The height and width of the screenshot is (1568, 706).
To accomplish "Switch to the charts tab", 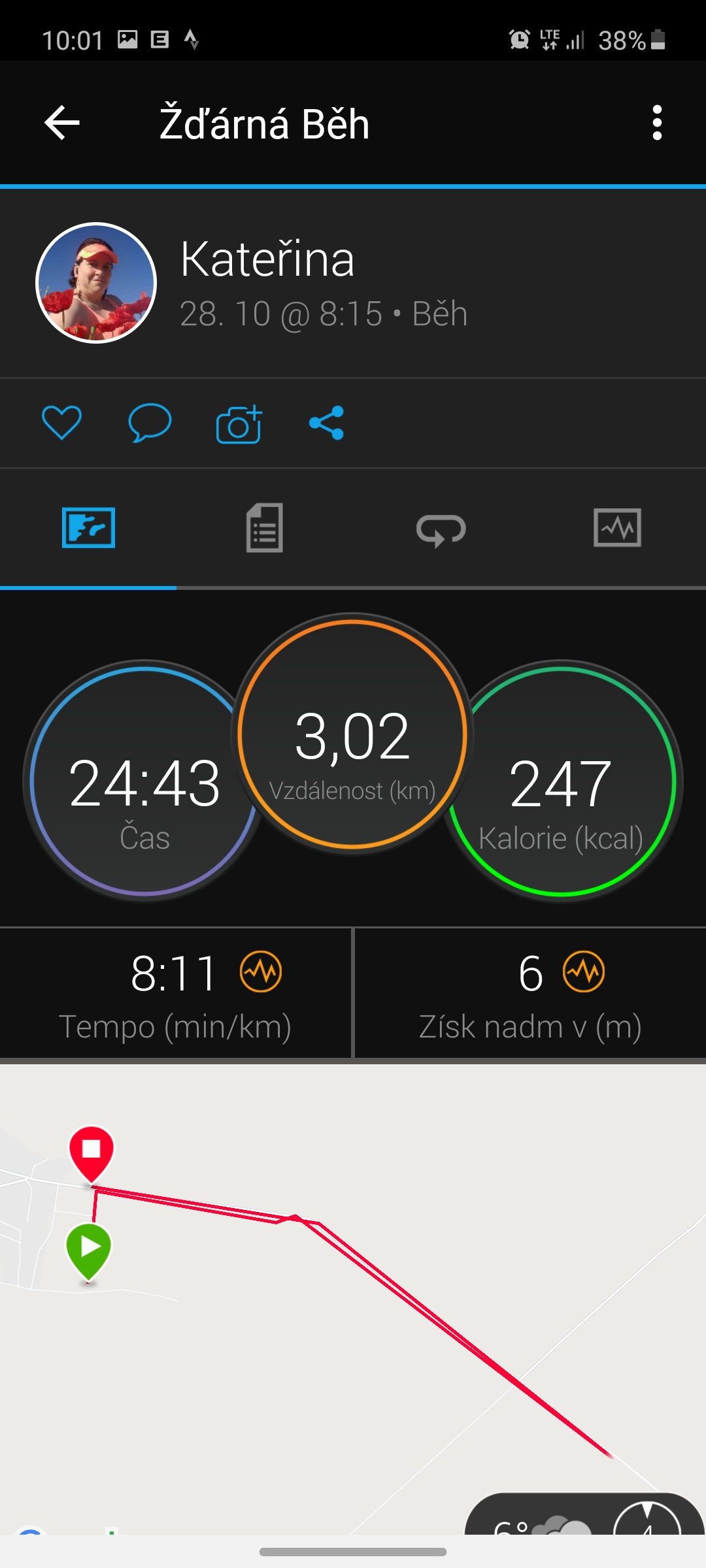I will pos(618,528).
